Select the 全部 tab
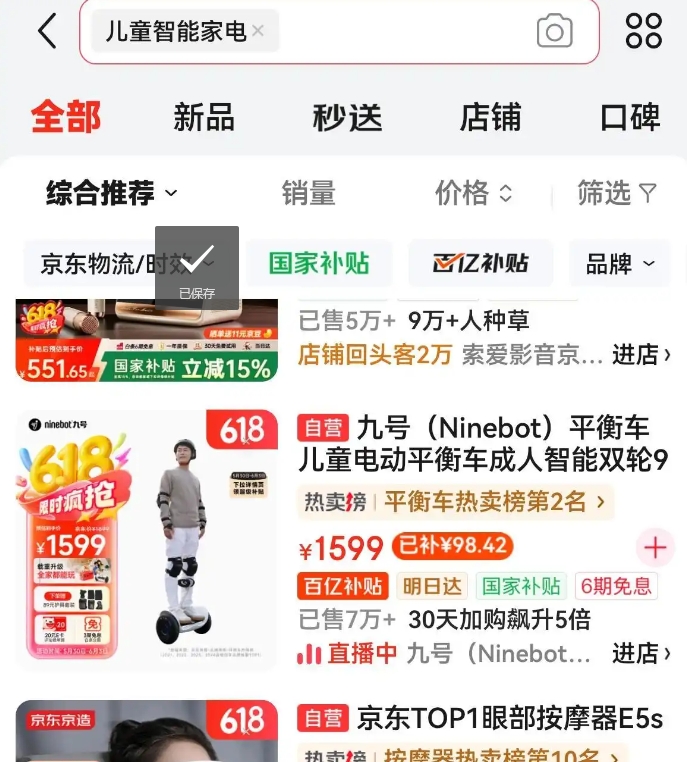This screenshot has width=687, height=762. (x=66, y=117)
